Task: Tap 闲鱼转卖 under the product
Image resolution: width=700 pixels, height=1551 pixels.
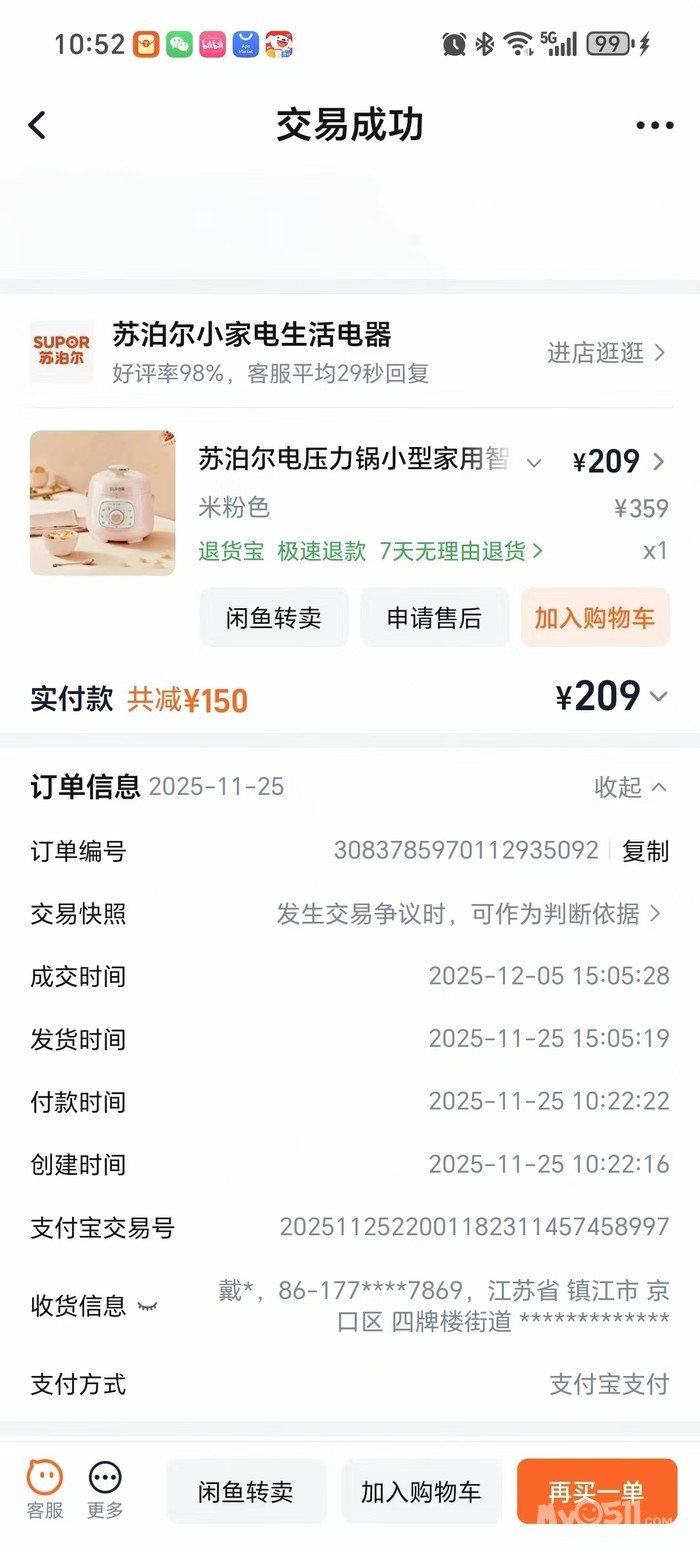Action: click(x=274, y=618)
